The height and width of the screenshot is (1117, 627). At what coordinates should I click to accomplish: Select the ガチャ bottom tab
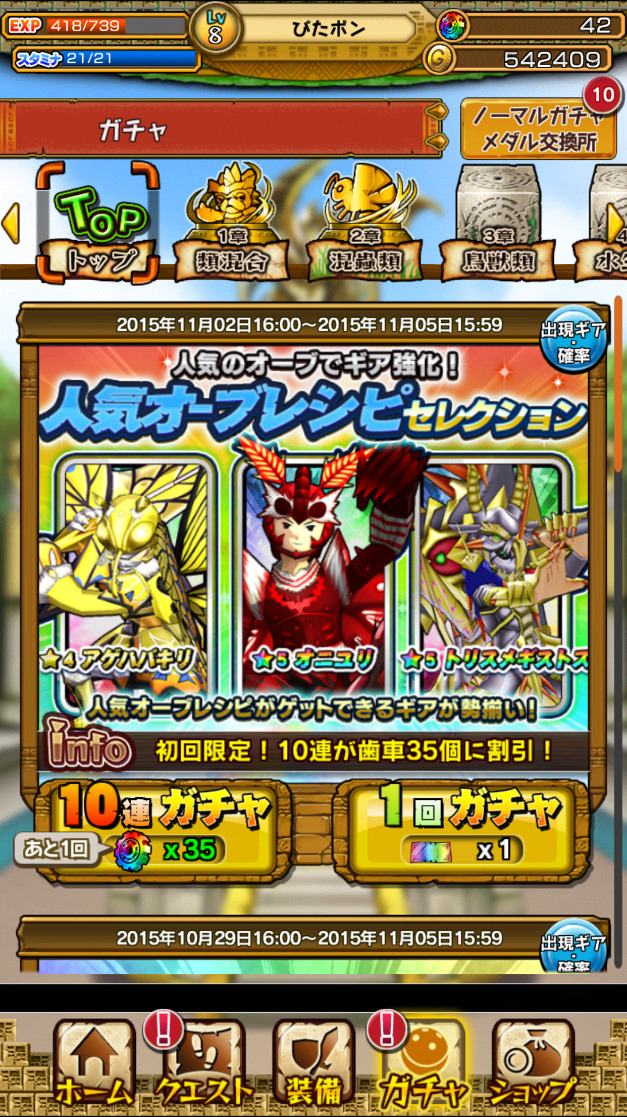pos(420,1063)
